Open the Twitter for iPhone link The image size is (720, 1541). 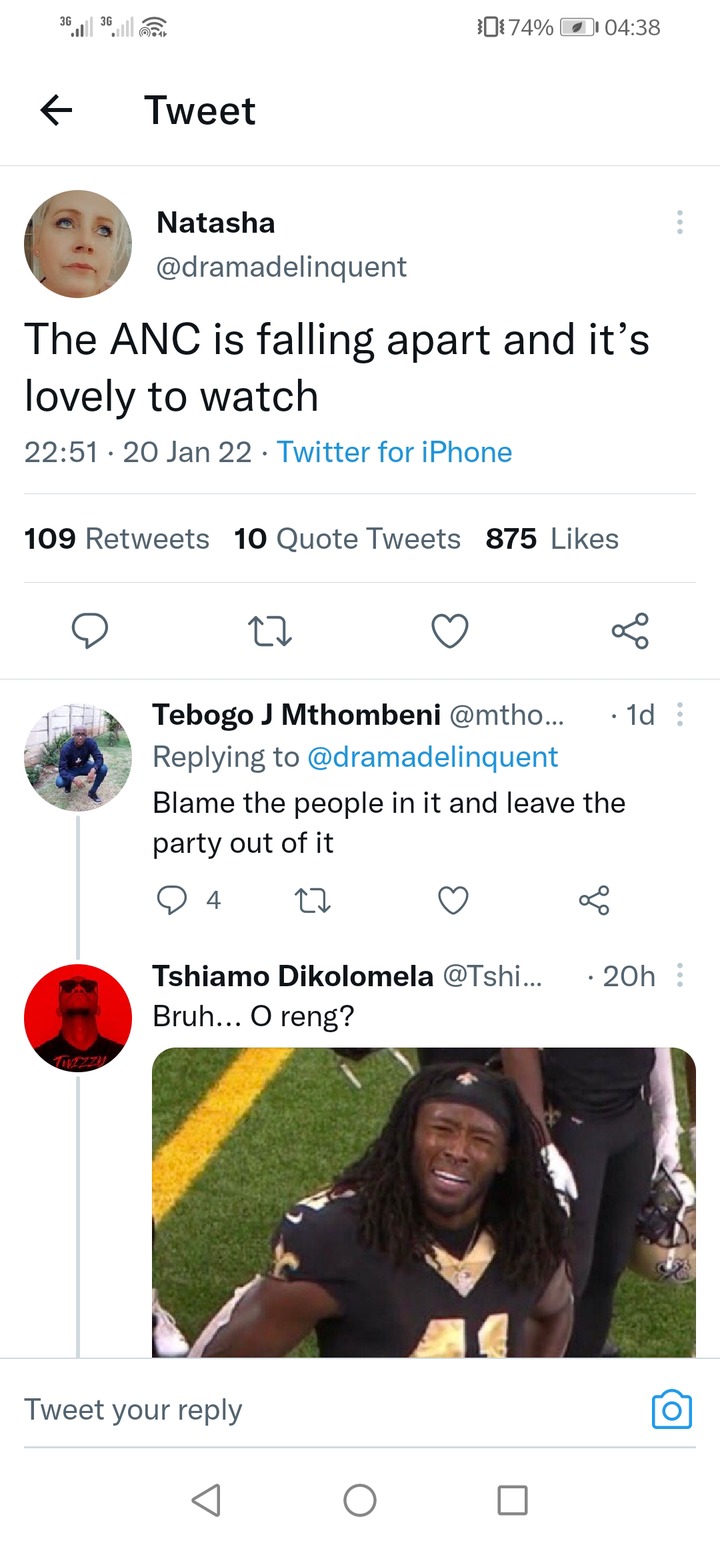pyautogui.click(x=394, y=452)
